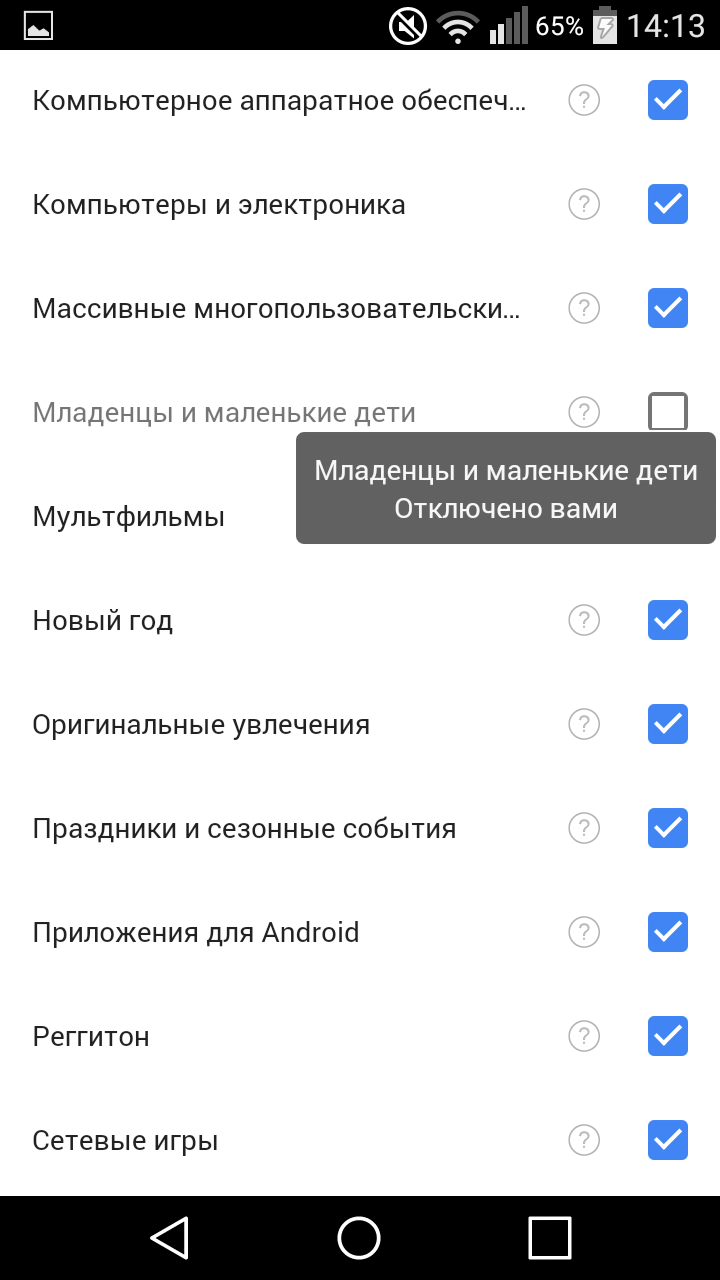The image size is (720, 1280).
Task: Tap question mark next to Реггитон
Action: (x=584, y=1036)
